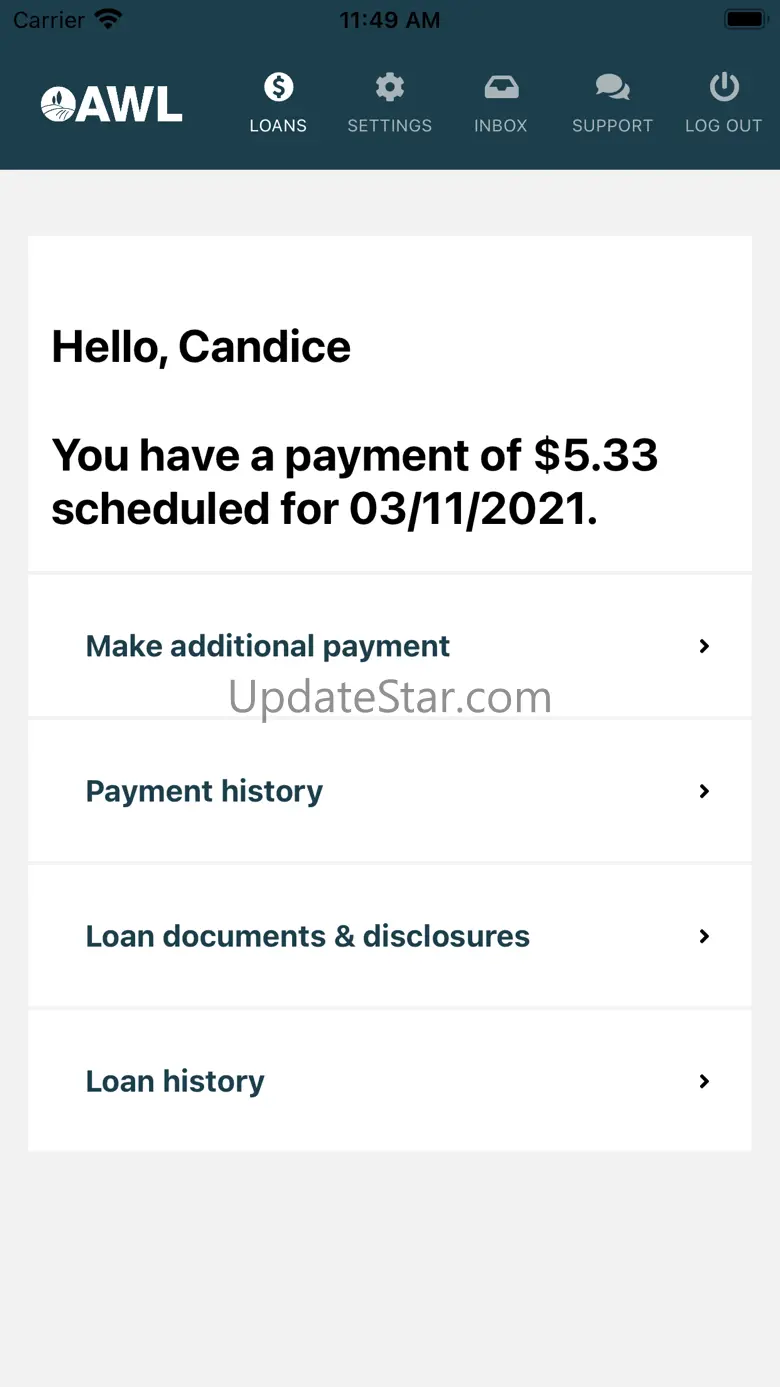The image size is (780, 1387).
Task: View Payment history
Action: coord(390,791)
